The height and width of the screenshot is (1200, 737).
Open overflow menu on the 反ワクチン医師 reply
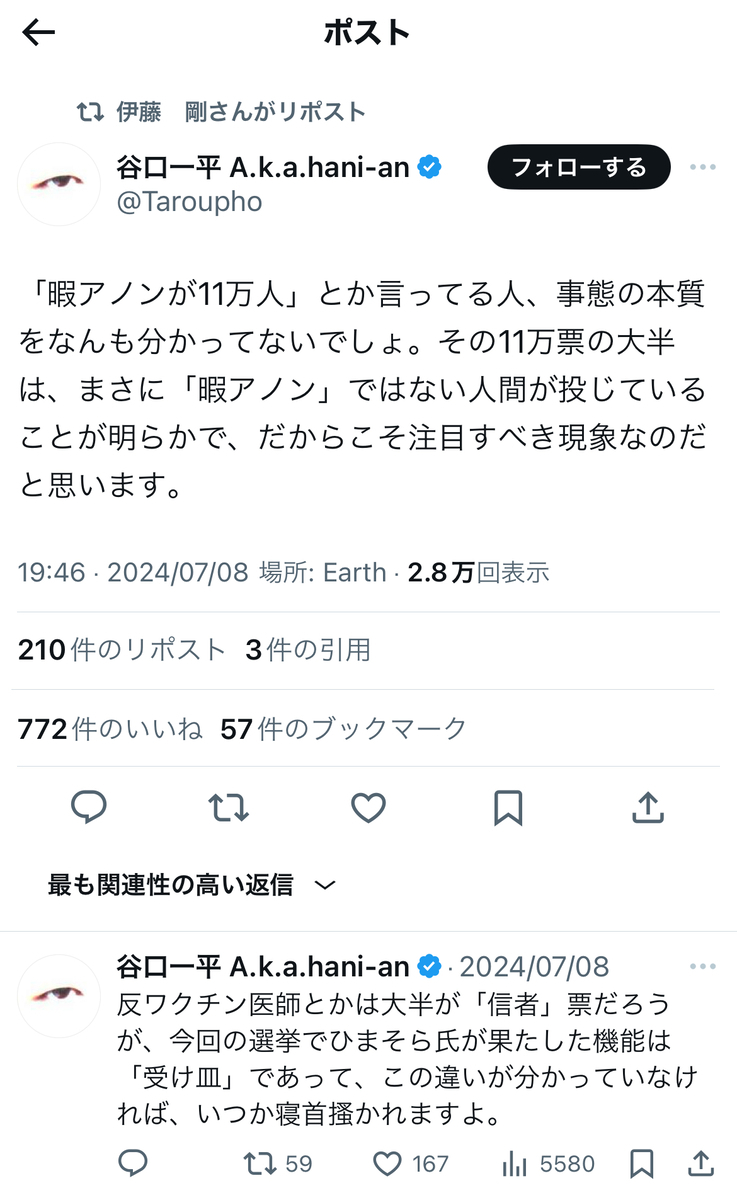click(703, 968)
